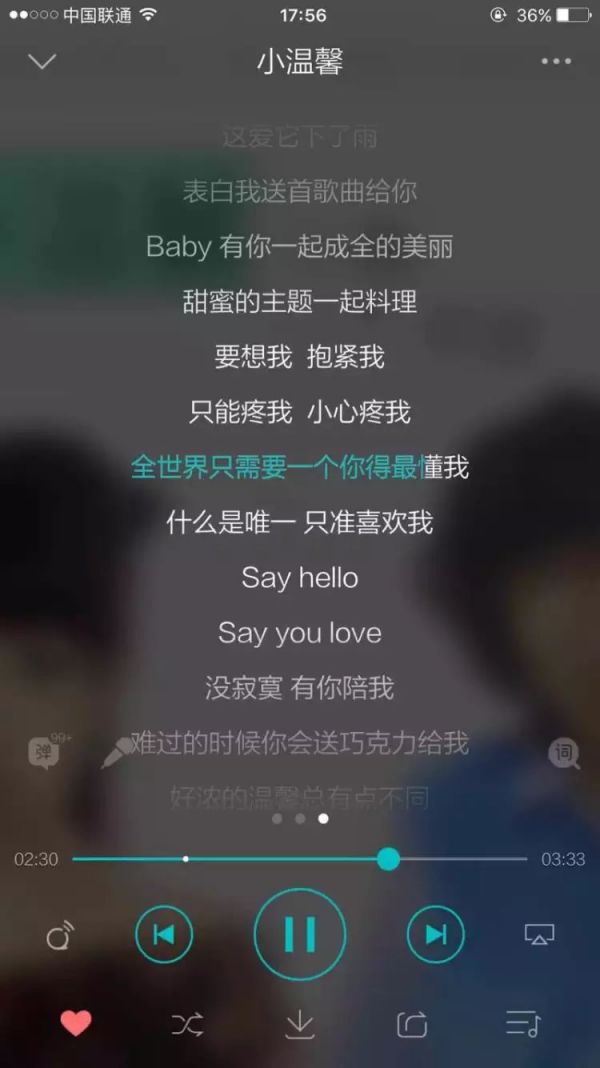Viewport: 600px width, 1068px height.
Task: Skip to the previous track
Action: pyautogui.click(x=164, y=935)
